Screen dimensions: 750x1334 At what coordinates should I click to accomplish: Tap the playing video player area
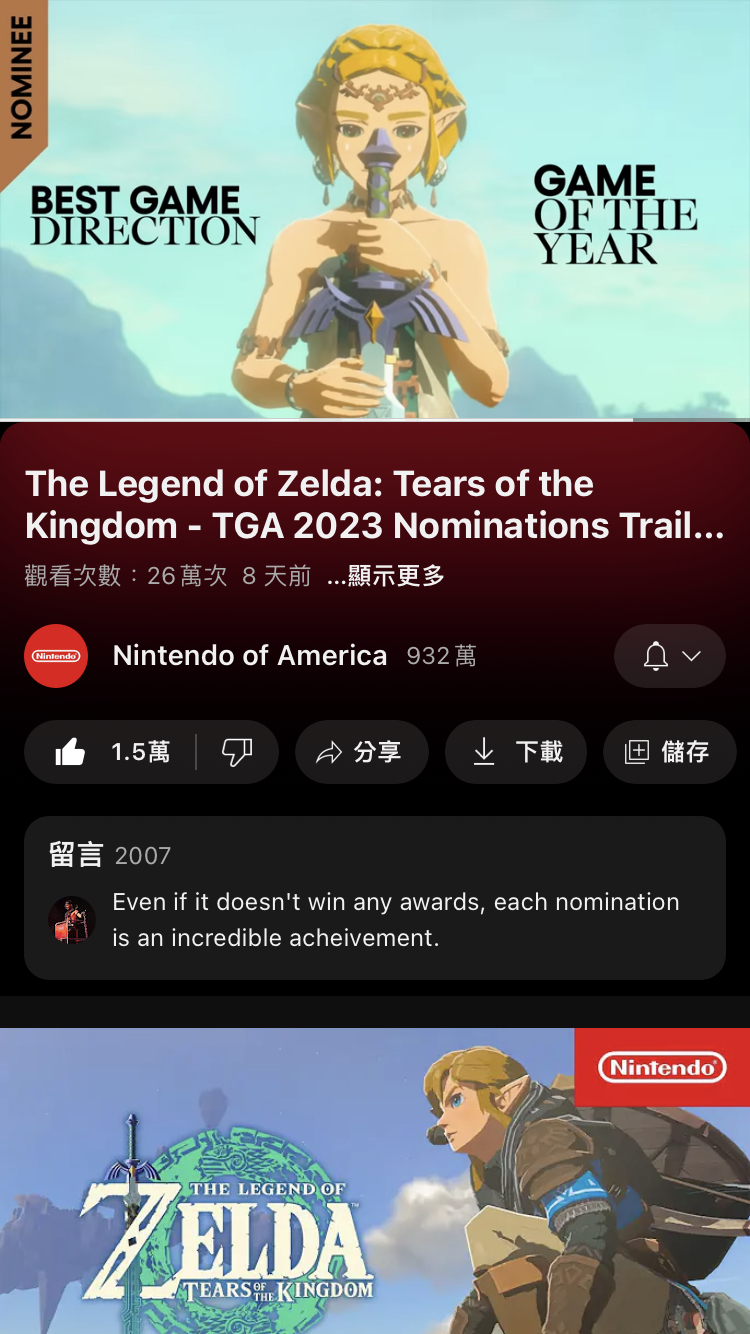pos(375,208)
